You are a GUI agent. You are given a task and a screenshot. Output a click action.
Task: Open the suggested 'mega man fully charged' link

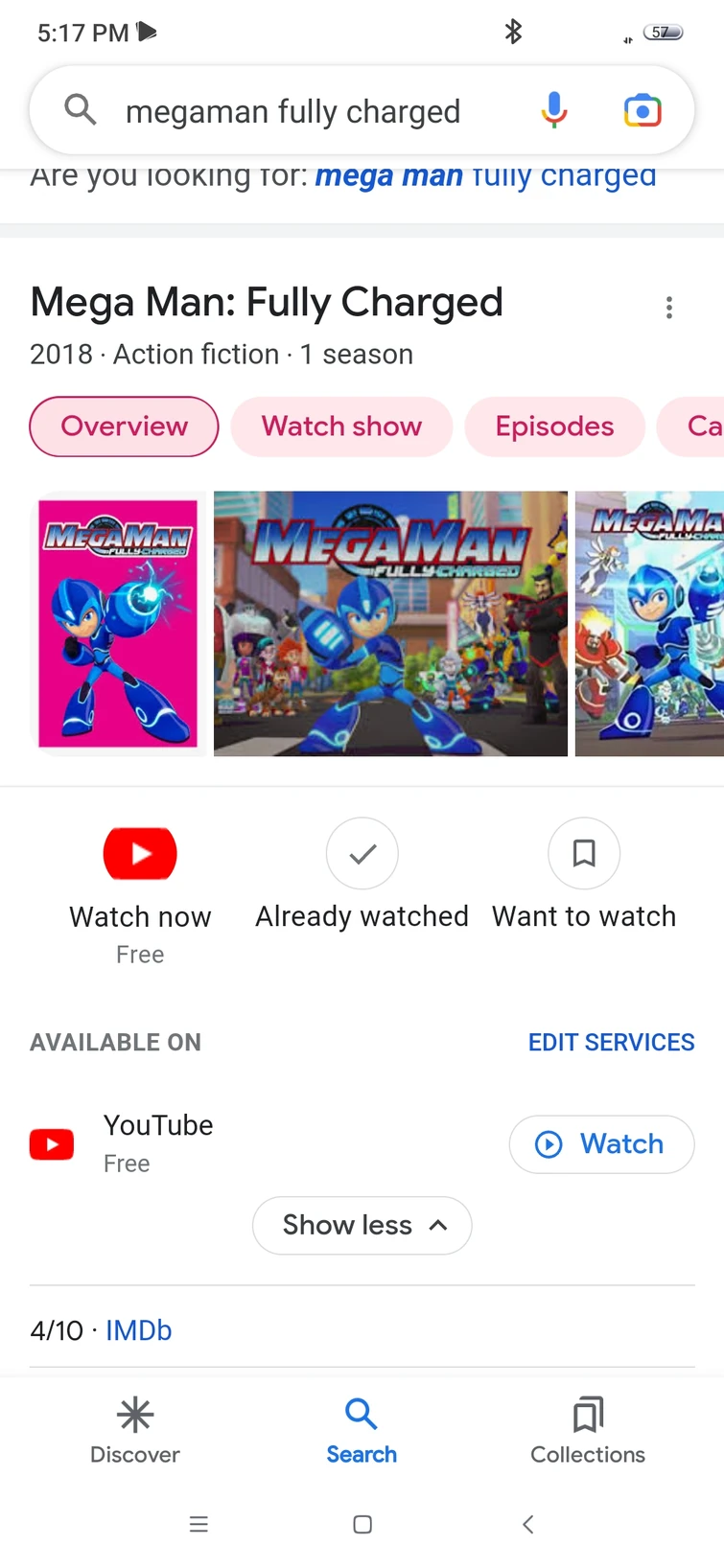(485, 176)
